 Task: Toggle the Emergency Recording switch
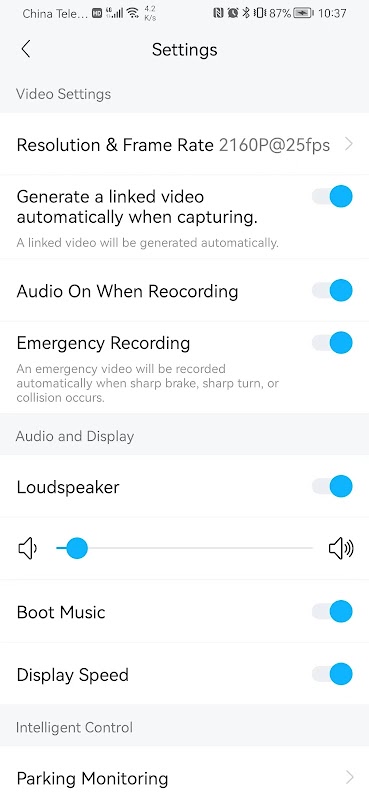[332, 342]
